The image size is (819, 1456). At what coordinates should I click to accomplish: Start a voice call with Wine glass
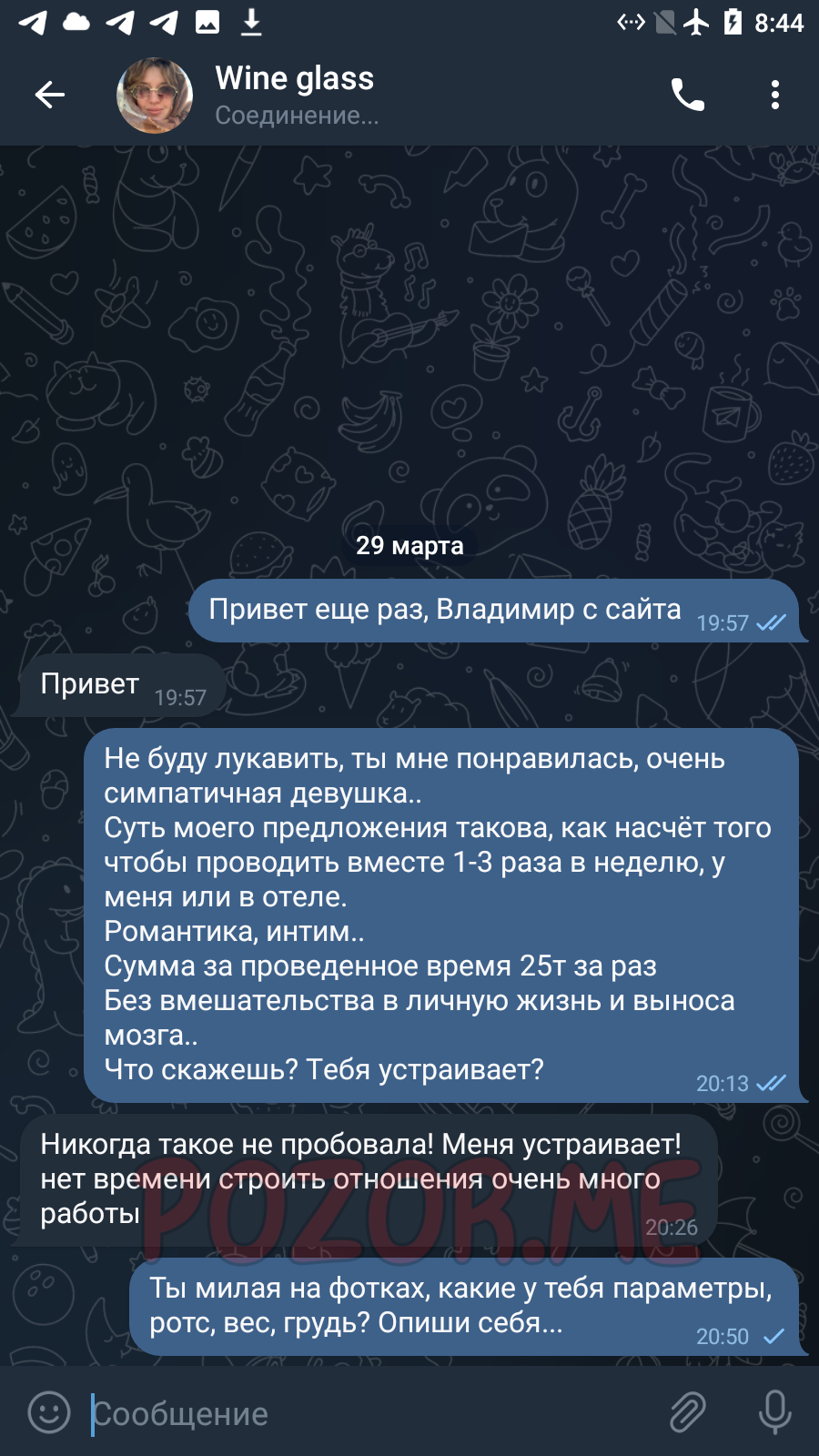[x=688, y=95]
